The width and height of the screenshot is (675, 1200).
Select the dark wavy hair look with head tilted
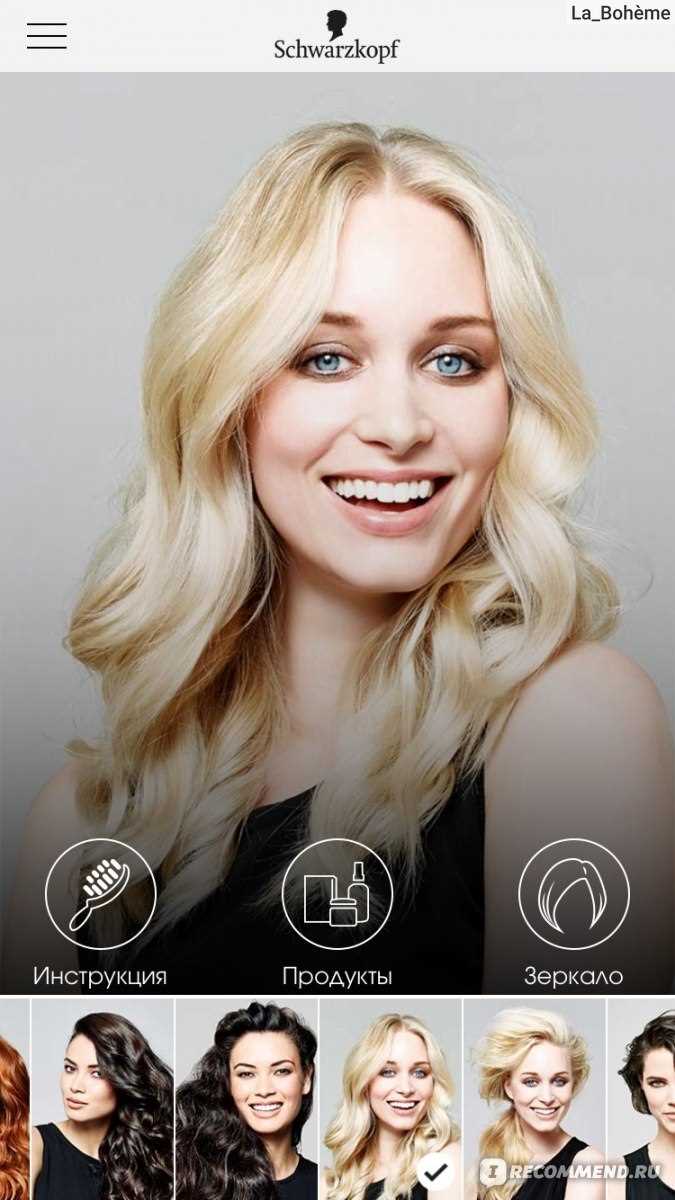tap(103, 1098)
